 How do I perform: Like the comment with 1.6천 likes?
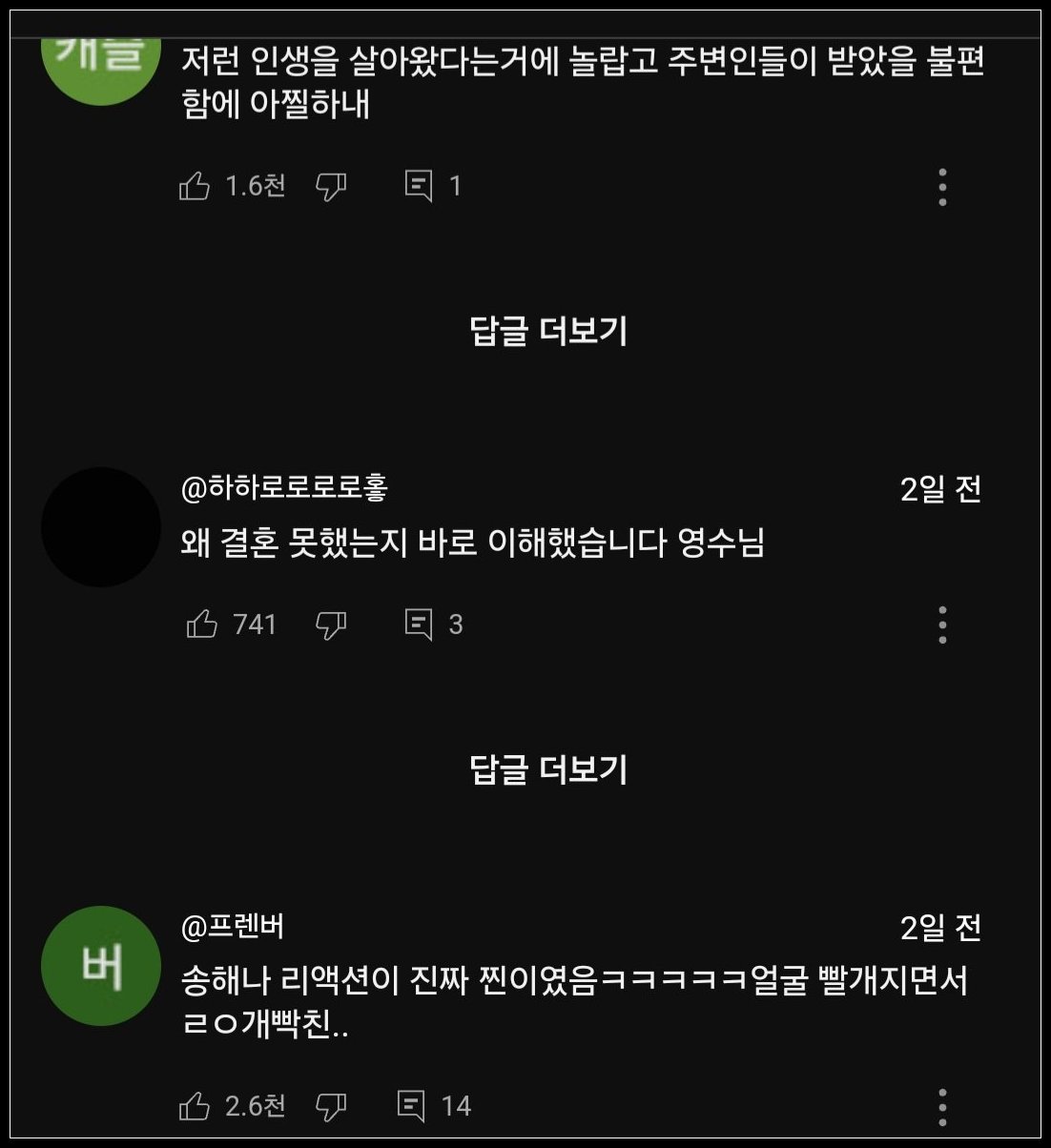(195, 186)
